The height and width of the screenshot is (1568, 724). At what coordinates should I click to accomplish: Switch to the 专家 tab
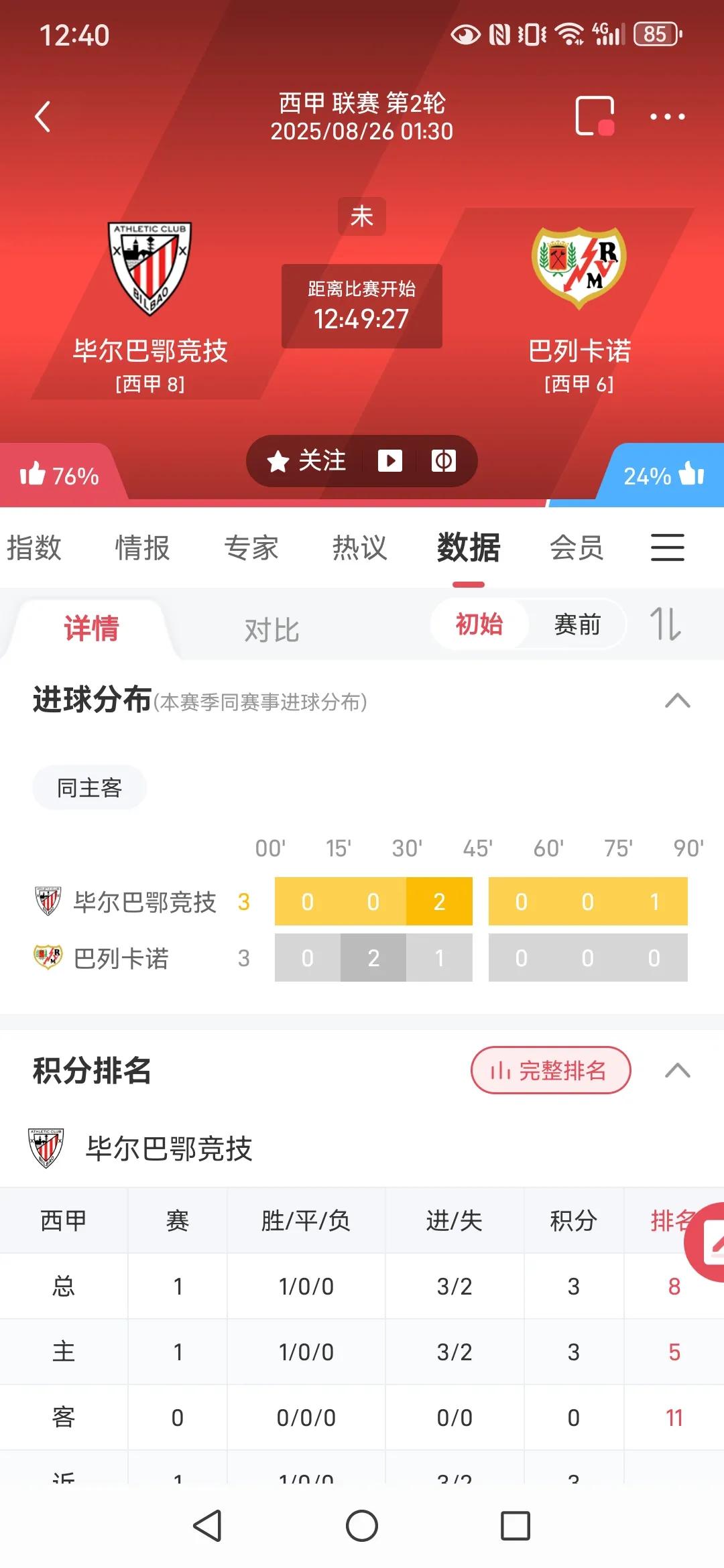click(251, 547)
